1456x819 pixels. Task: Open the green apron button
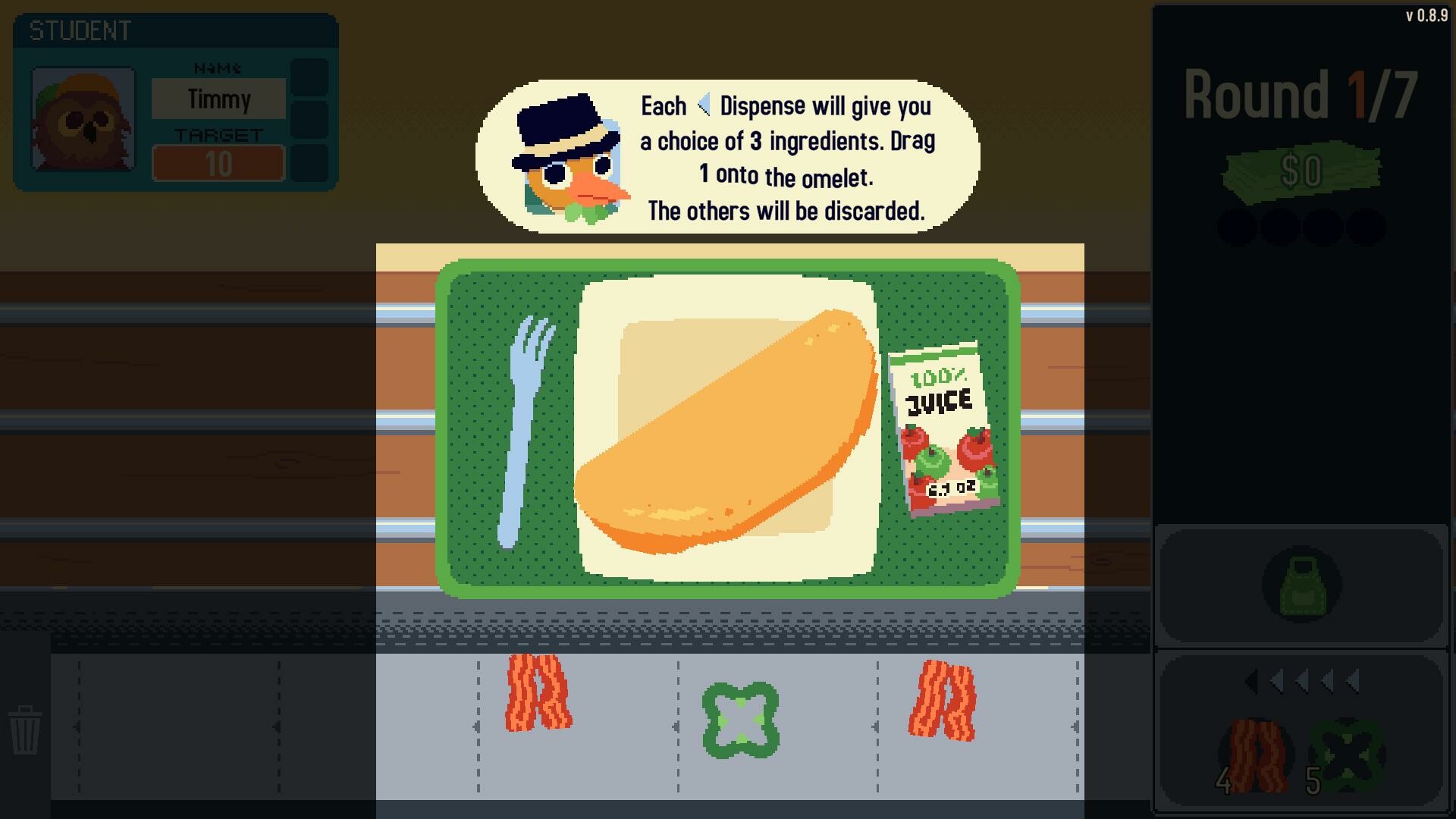click(1301, 586)
